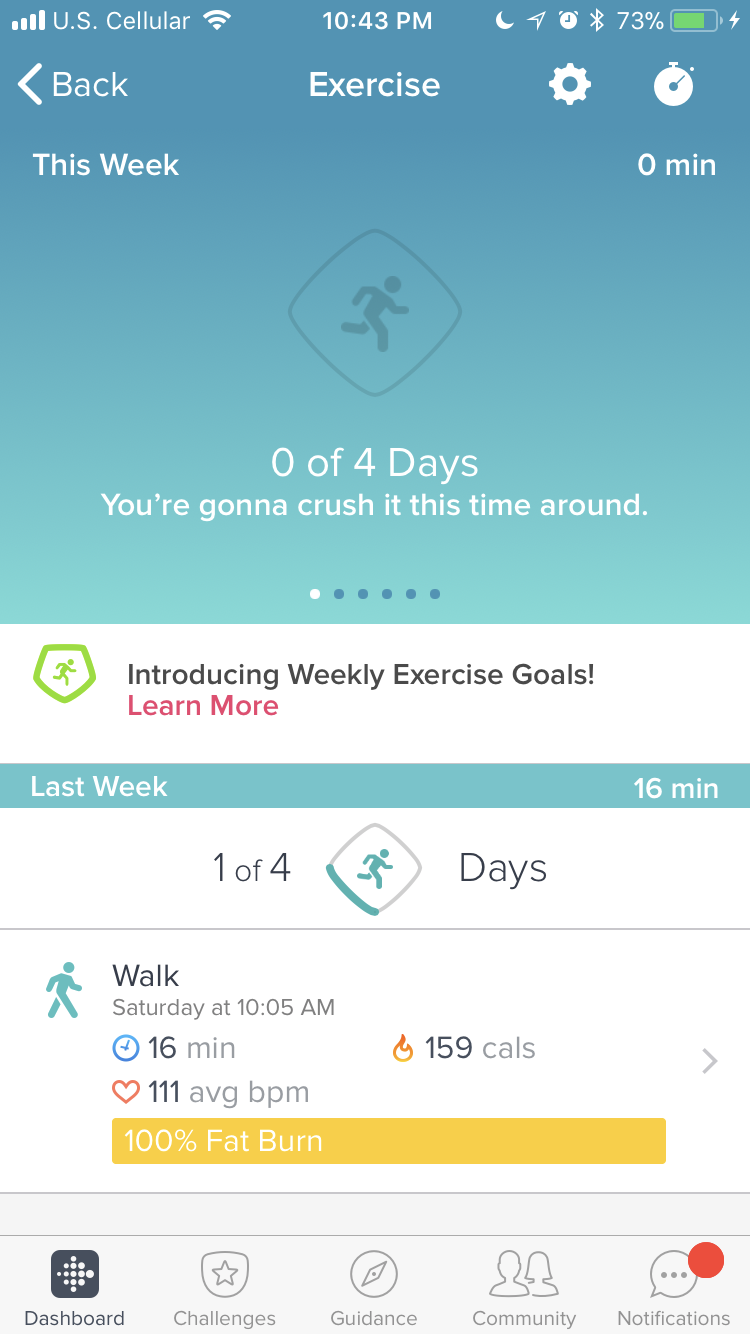Open exercise settings gear
Screen dimensions: 750x1334
click(570, 85)
